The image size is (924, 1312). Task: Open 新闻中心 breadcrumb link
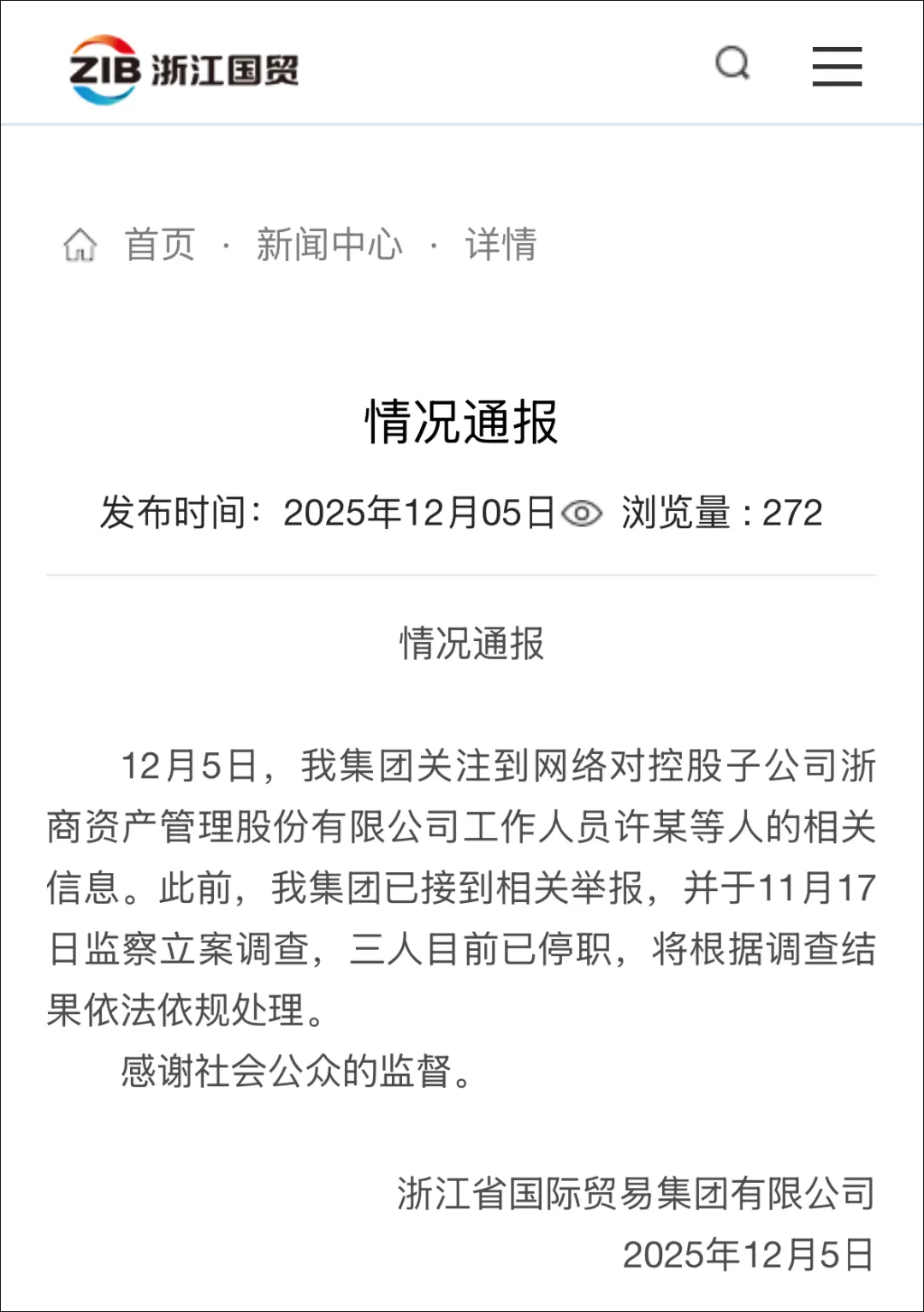(x=329, y=245)
